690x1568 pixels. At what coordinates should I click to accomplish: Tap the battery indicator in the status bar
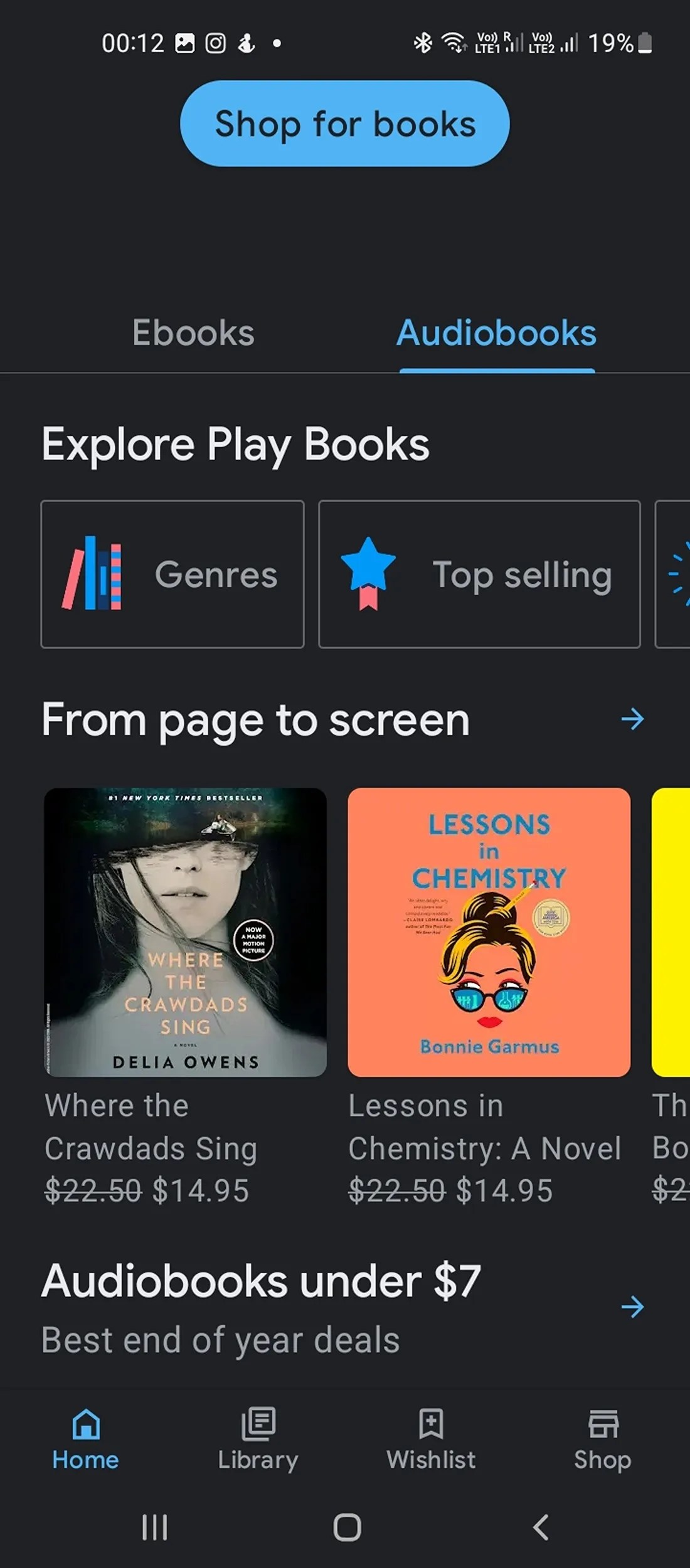644,42
